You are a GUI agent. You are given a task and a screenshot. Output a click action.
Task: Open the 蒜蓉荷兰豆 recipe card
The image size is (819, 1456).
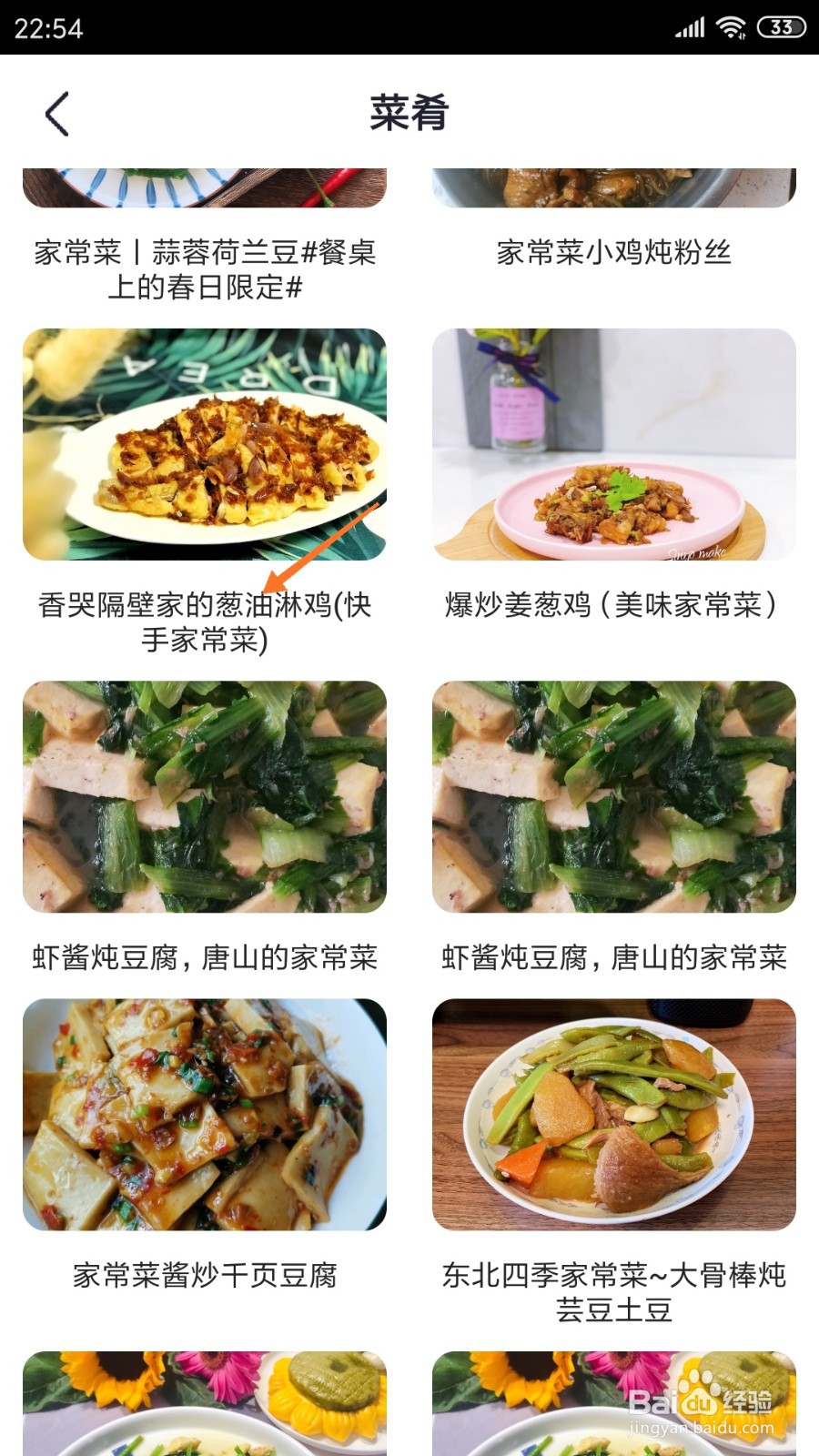[205, 268]
